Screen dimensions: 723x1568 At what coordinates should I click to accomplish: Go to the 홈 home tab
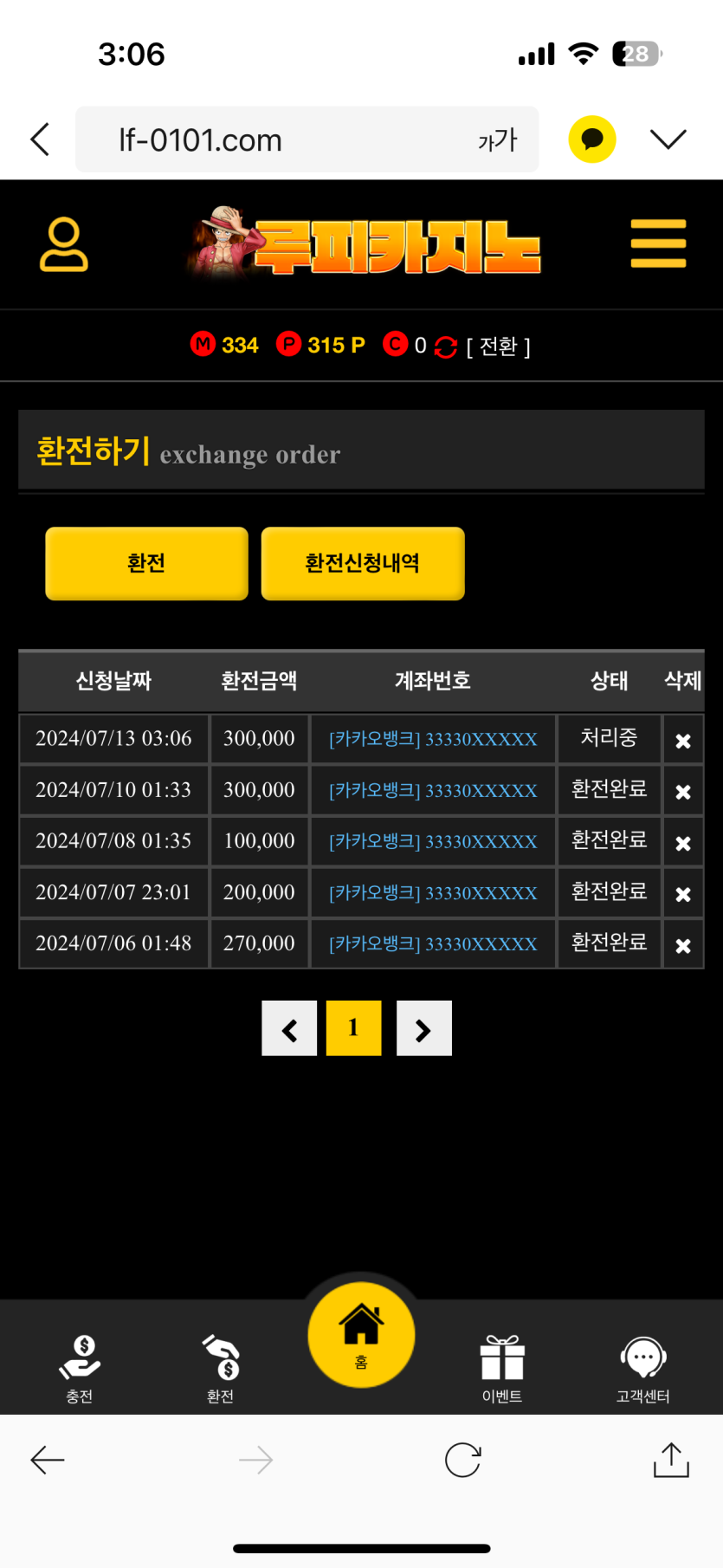point(361,1335)
